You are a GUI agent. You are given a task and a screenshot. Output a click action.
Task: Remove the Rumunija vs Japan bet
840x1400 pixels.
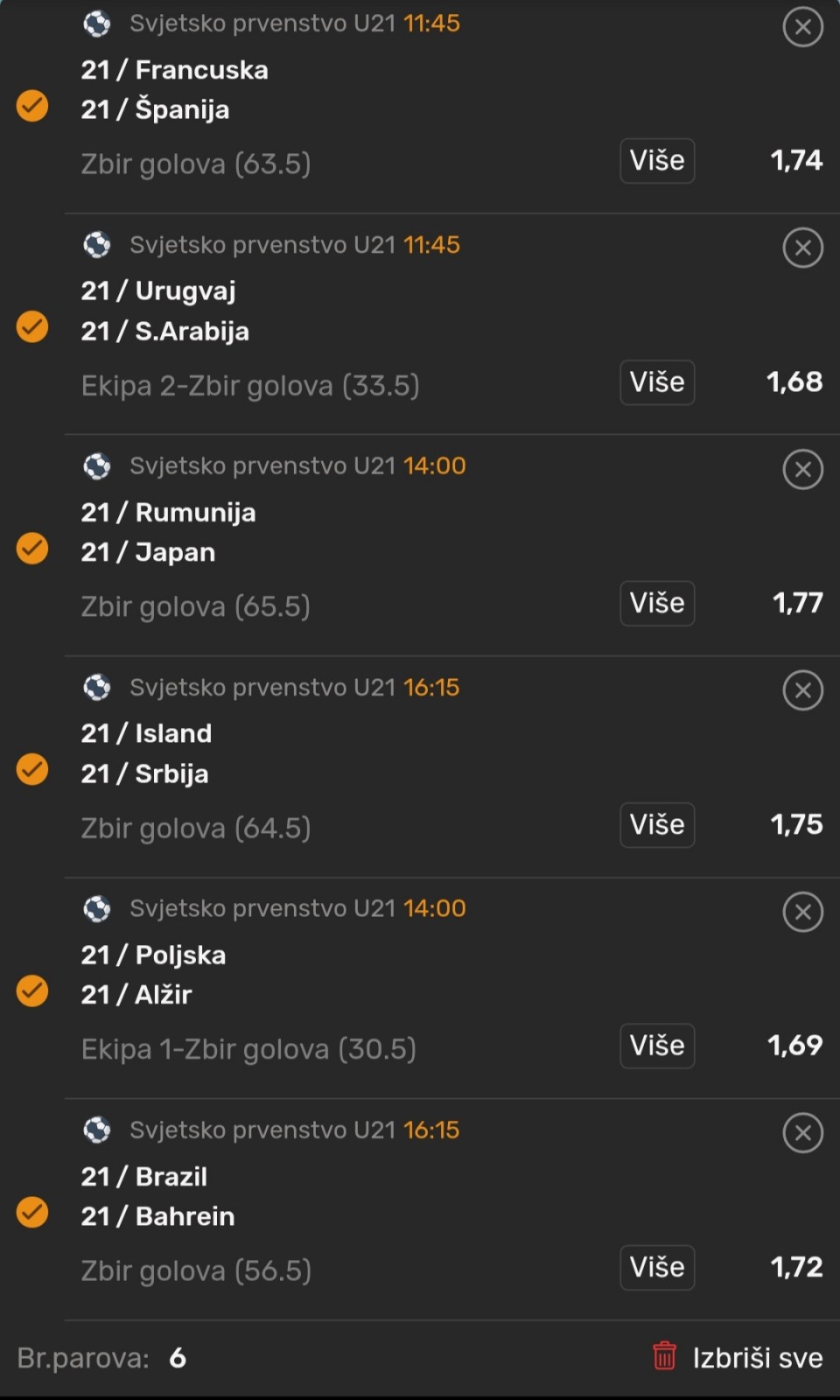coord(802,469)
